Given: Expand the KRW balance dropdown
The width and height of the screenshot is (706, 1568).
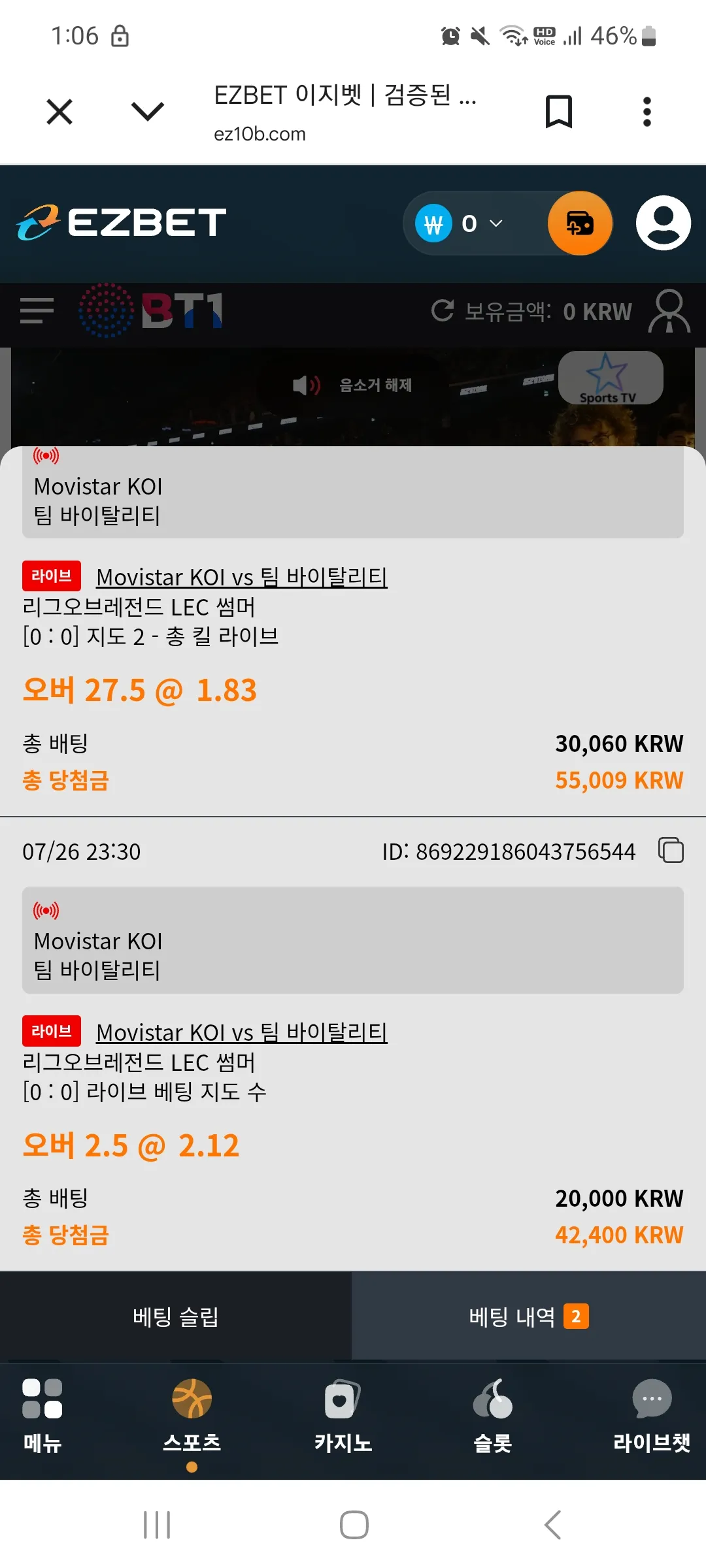Looking at the screenshot, I should [x=482, y=223].
